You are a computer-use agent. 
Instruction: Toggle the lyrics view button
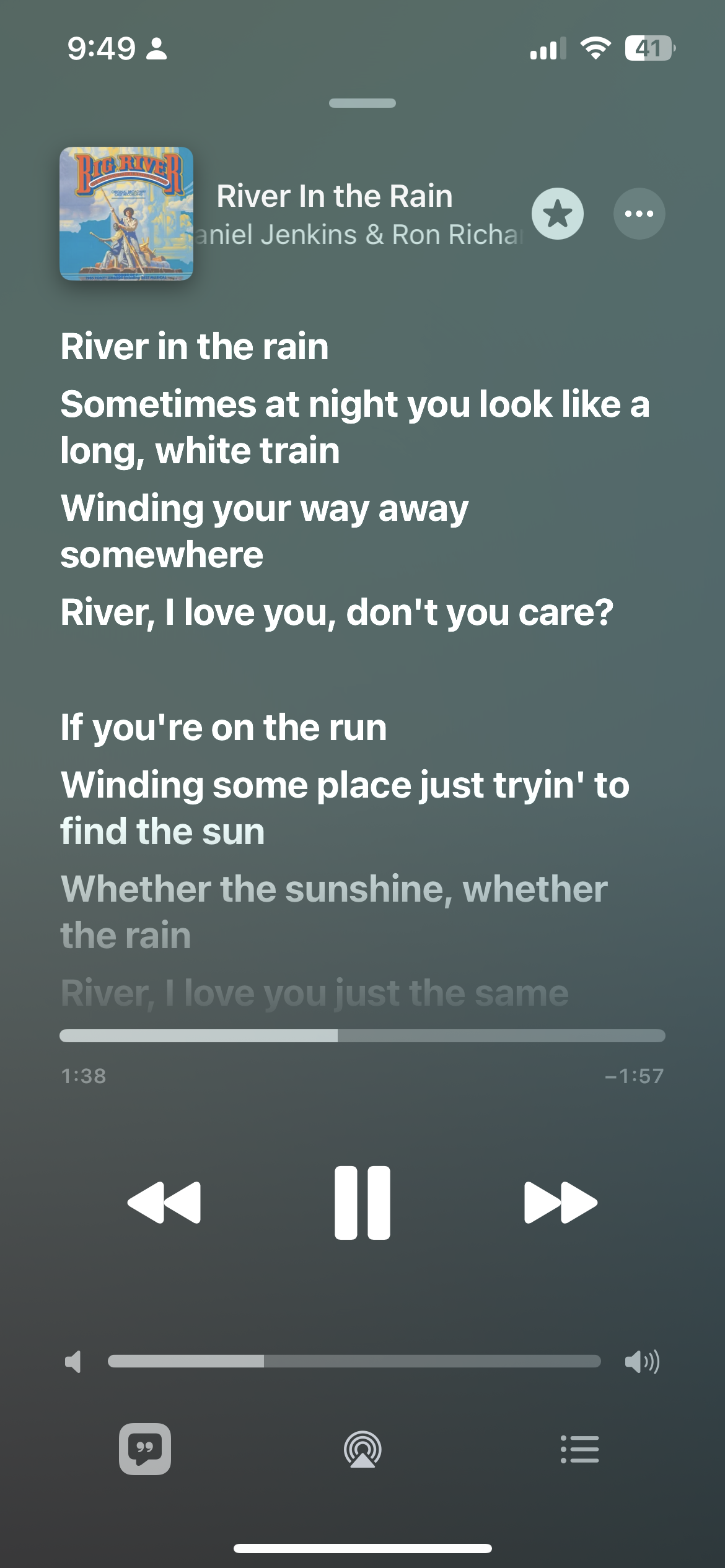click(x=145, y=1449)
